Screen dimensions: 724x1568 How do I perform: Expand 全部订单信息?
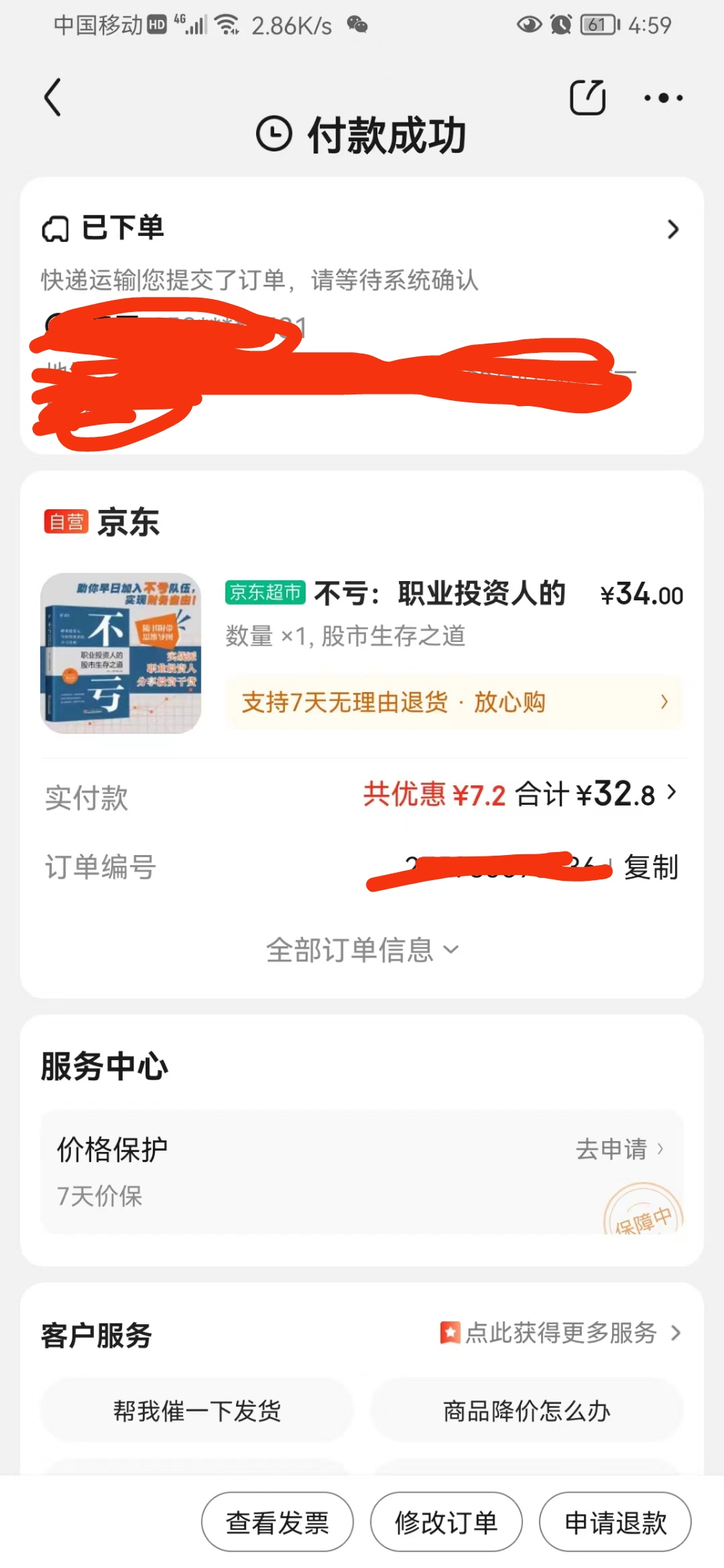[x=362, y=950]
